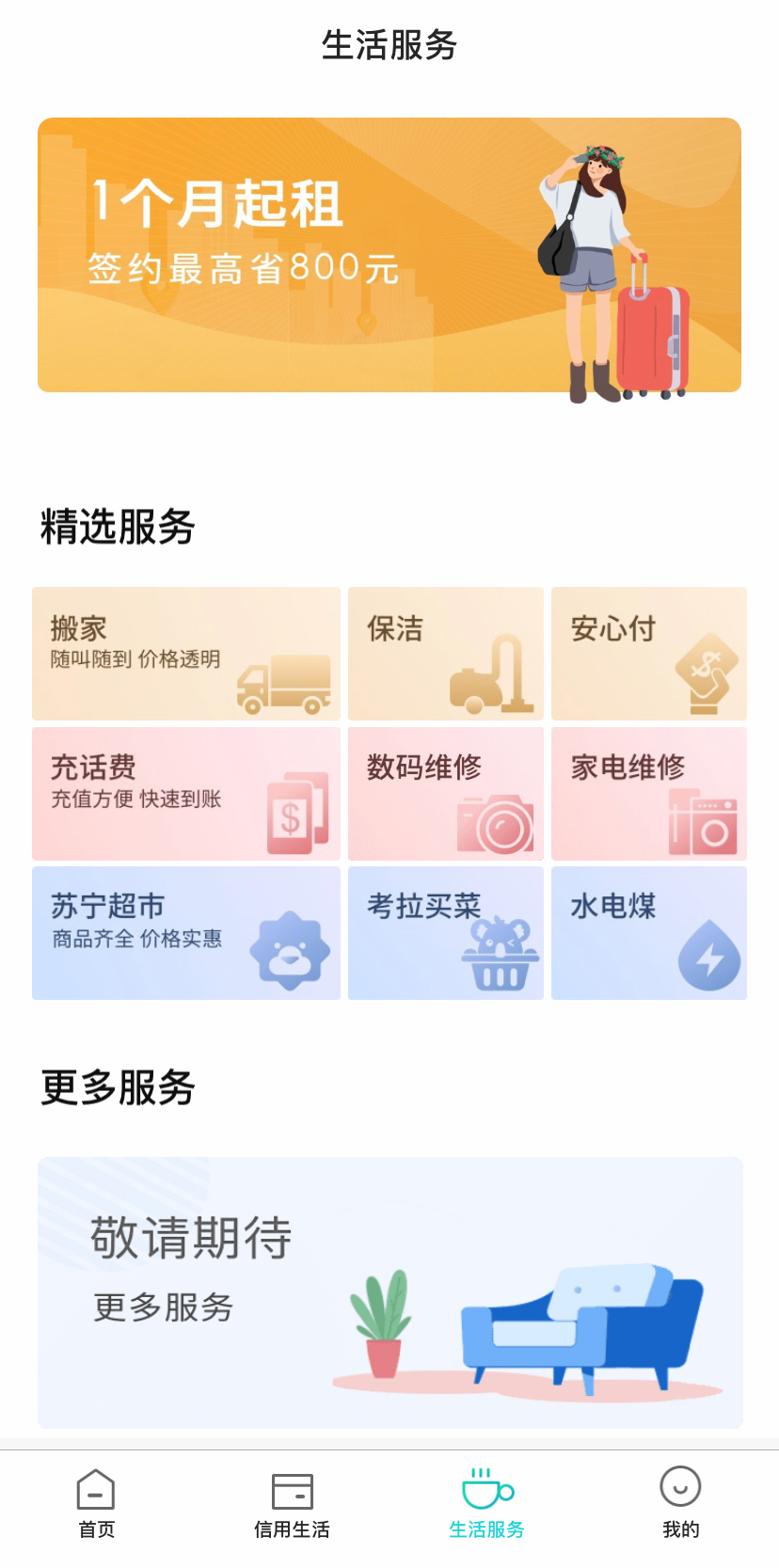779x1568 pixels.
Task: Open the 安心付 payment service
Action: pyautogui.click(x=649, y=654)
